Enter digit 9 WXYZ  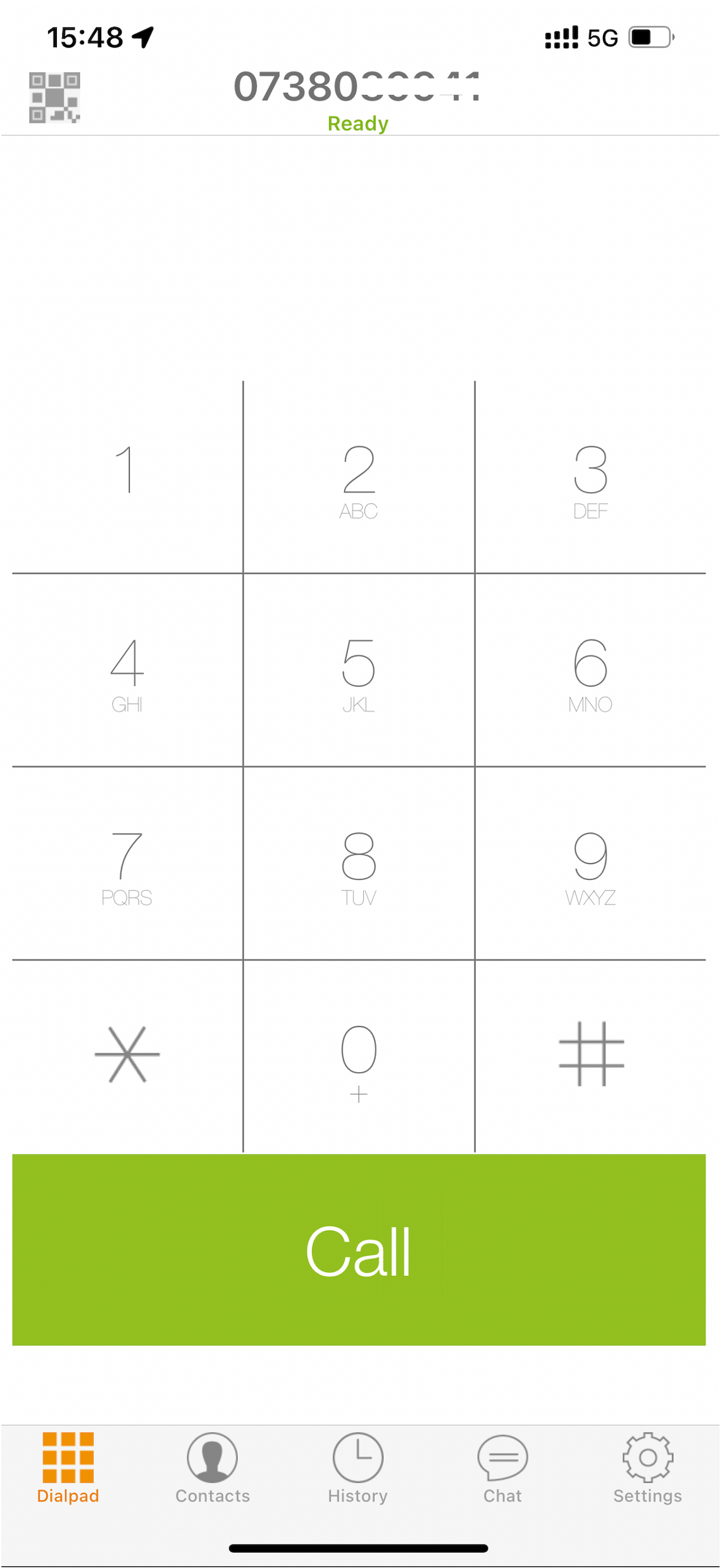tap(590, 863)
